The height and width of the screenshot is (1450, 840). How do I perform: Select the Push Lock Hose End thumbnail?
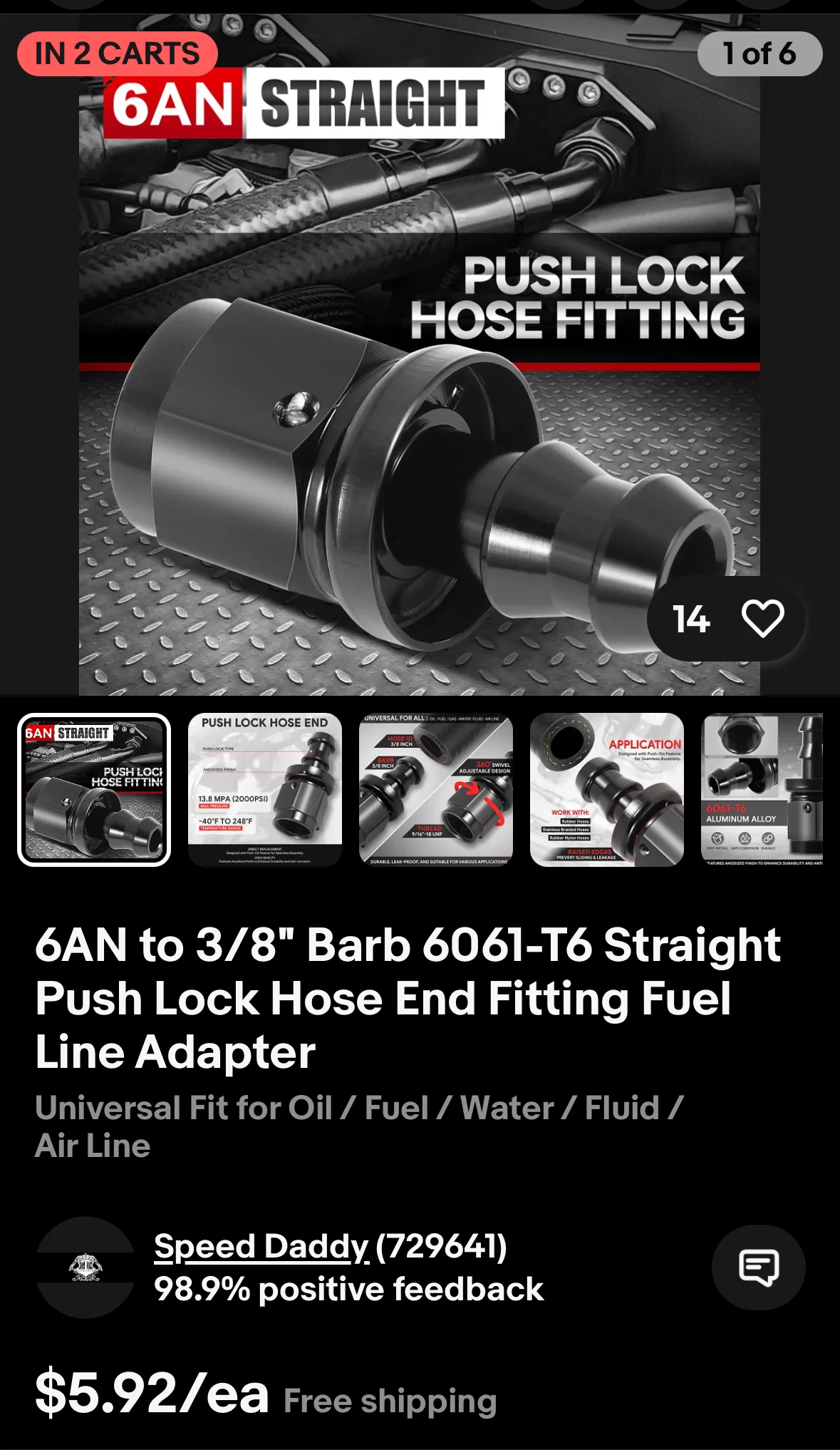264,790
